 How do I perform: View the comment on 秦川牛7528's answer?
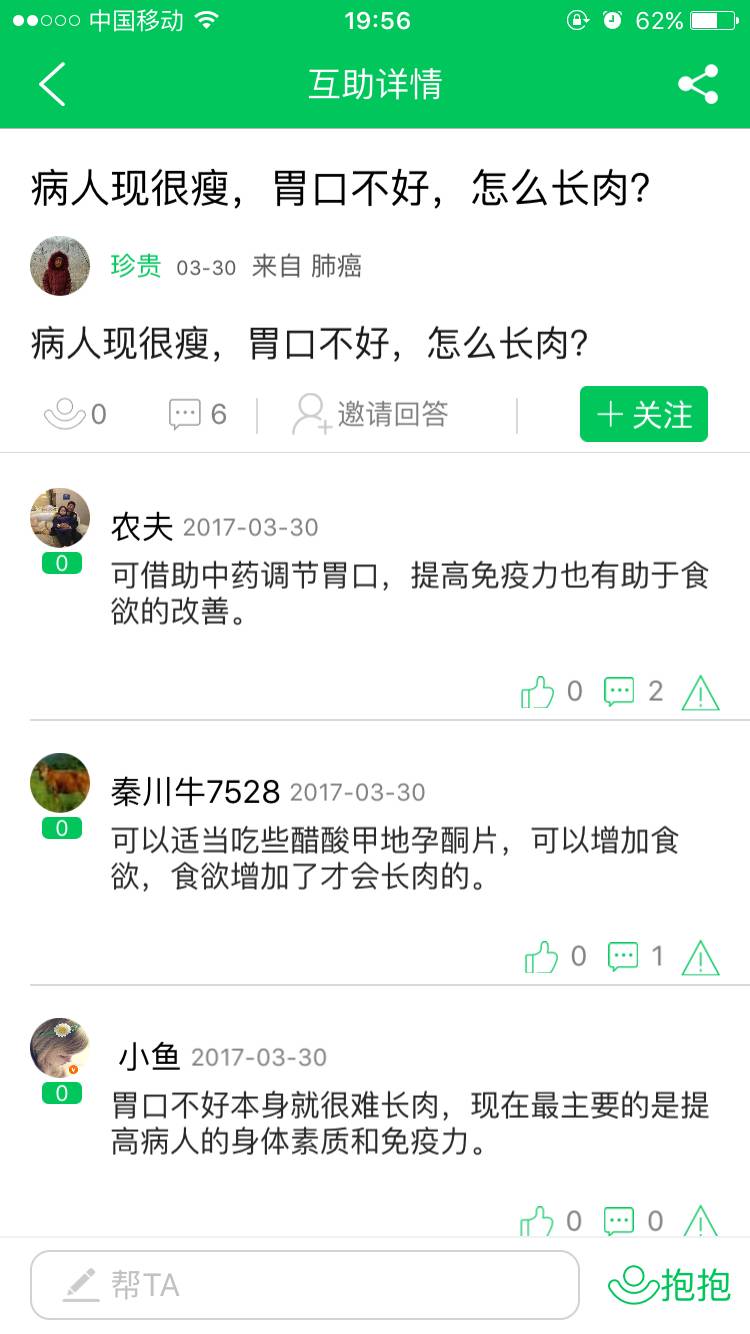(x=624, y=957)
